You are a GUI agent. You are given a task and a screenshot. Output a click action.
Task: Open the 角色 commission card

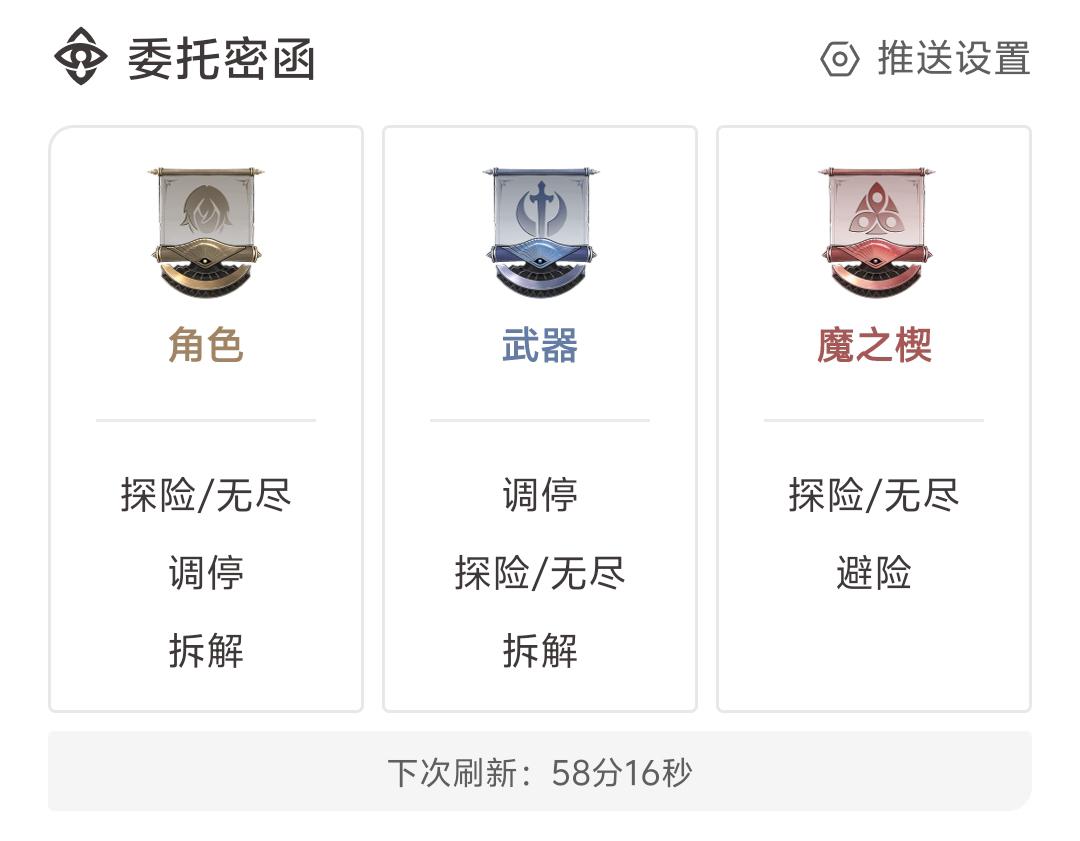[x=206, y=418]
